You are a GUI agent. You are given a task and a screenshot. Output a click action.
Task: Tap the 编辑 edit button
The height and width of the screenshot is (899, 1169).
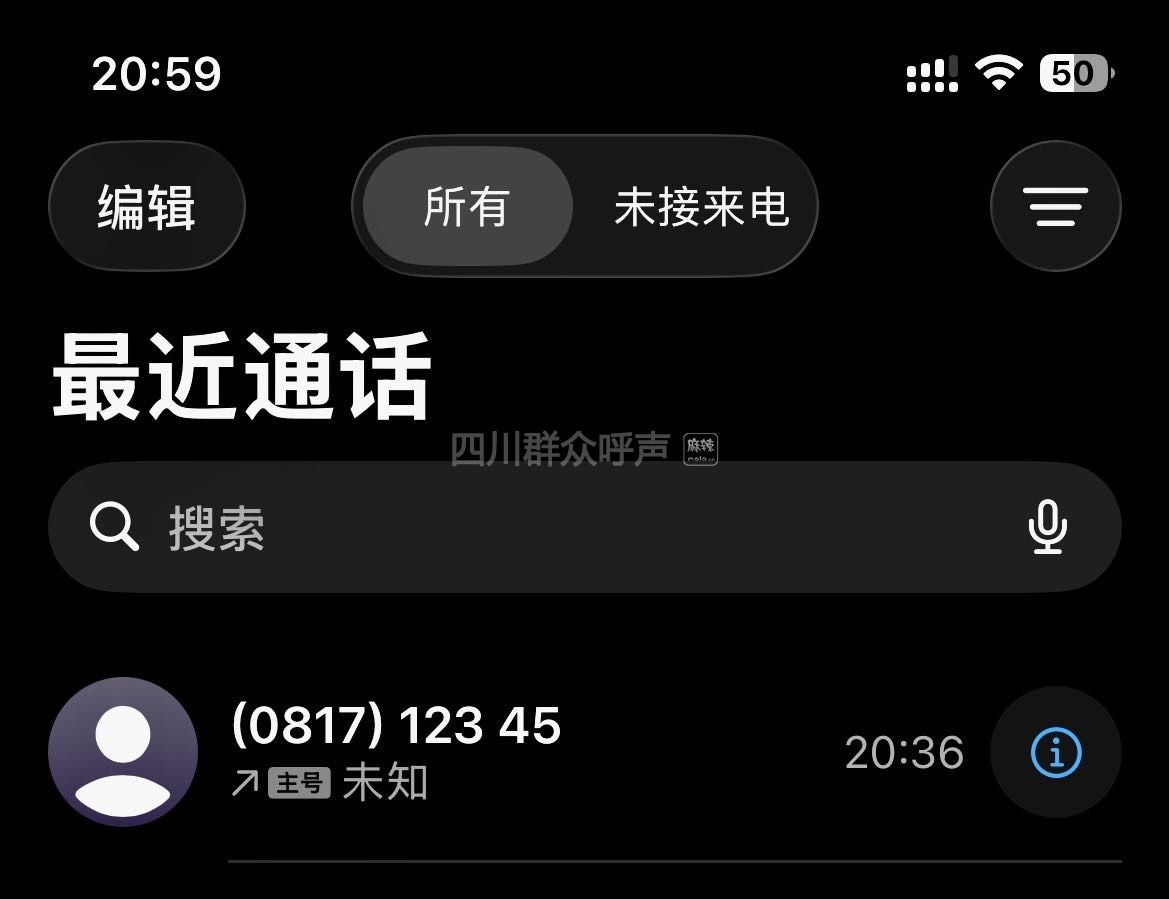(146, 207)
